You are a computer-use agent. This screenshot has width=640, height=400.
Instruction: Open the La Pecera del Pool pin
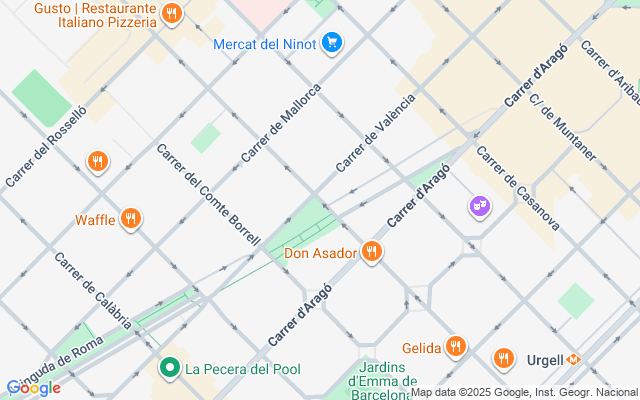(170, 368)
